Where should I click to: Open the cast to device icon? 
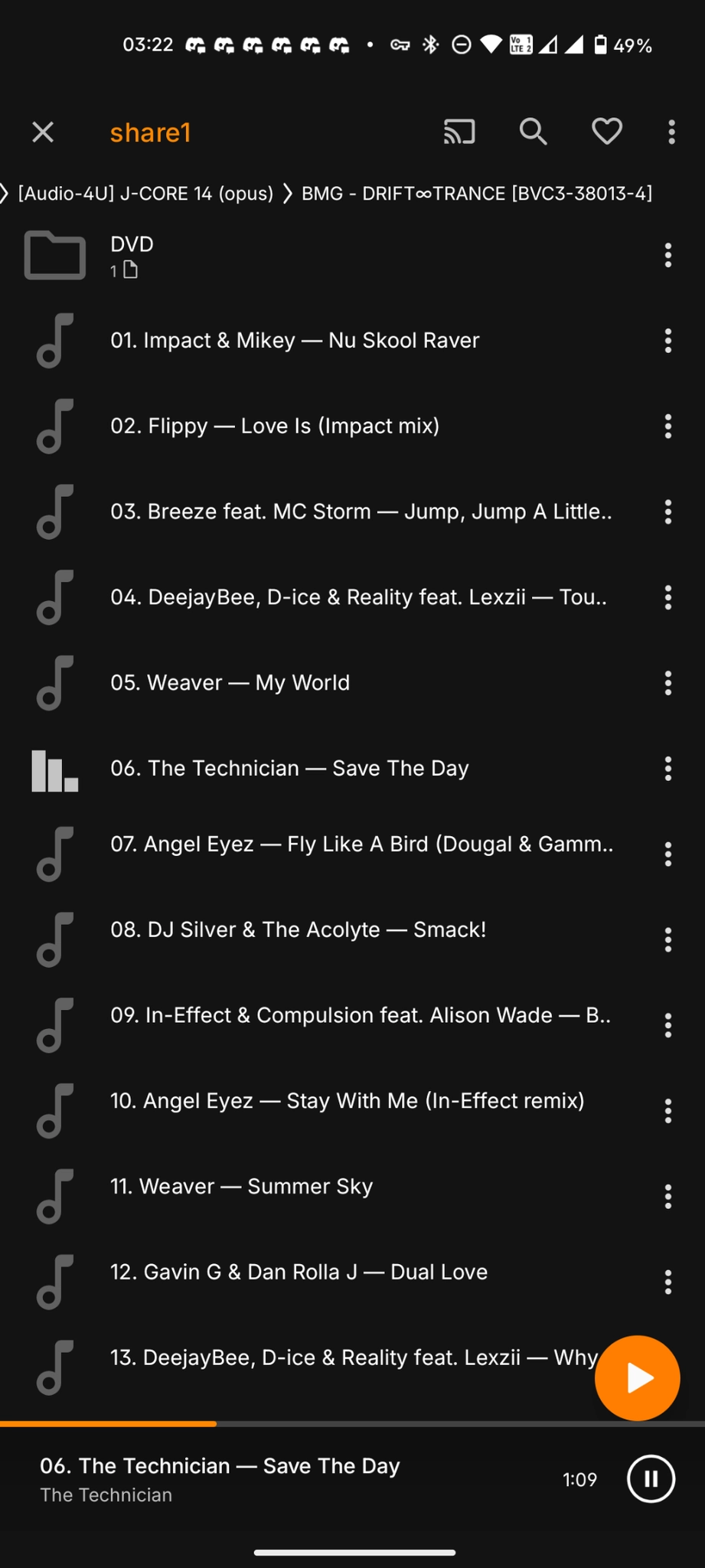tap(459, 132)
